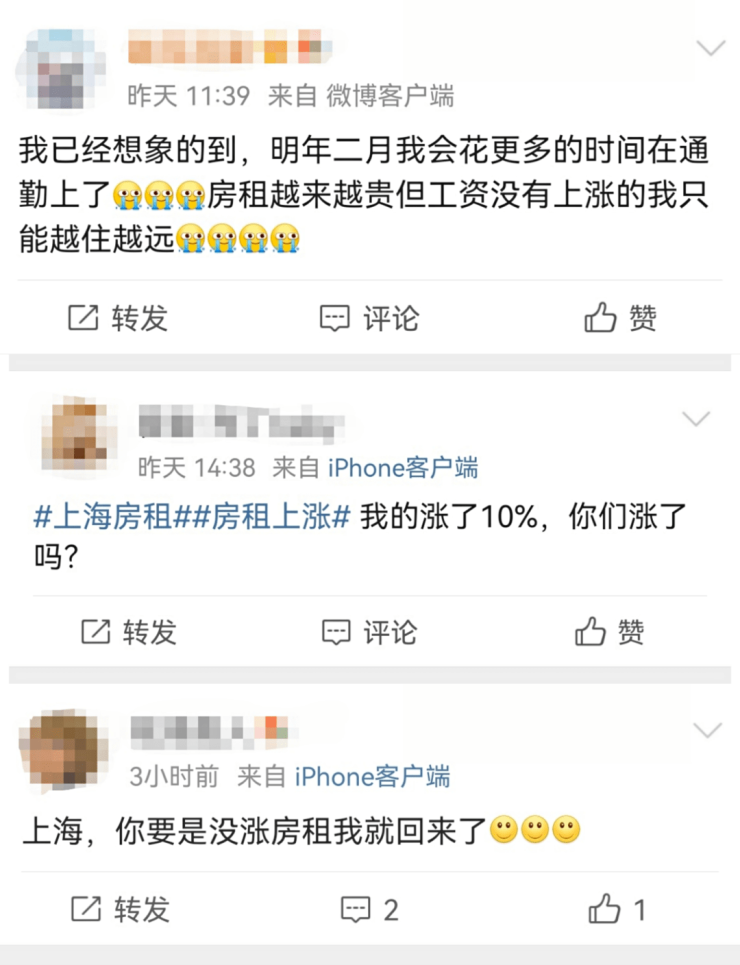Like the post about commuting next February
Screen dimensions: 740x965
coord(620,319)
